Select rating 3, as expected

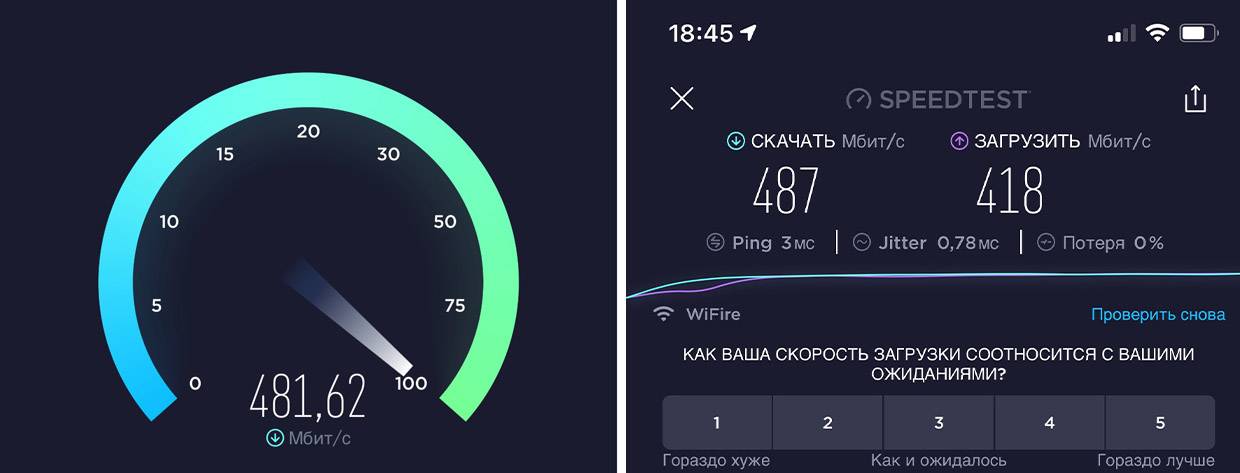939,422
